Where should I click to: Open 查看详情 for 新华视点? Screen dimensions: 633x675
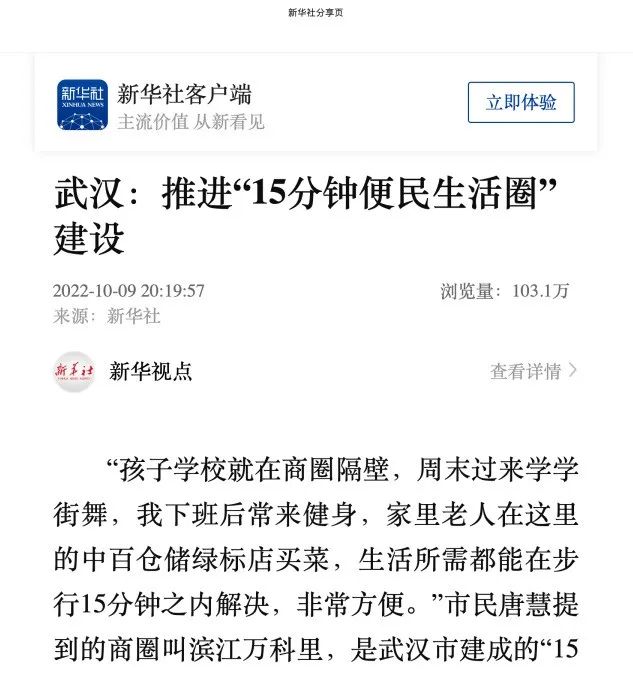pyautogui.click(x=533, y=371)
